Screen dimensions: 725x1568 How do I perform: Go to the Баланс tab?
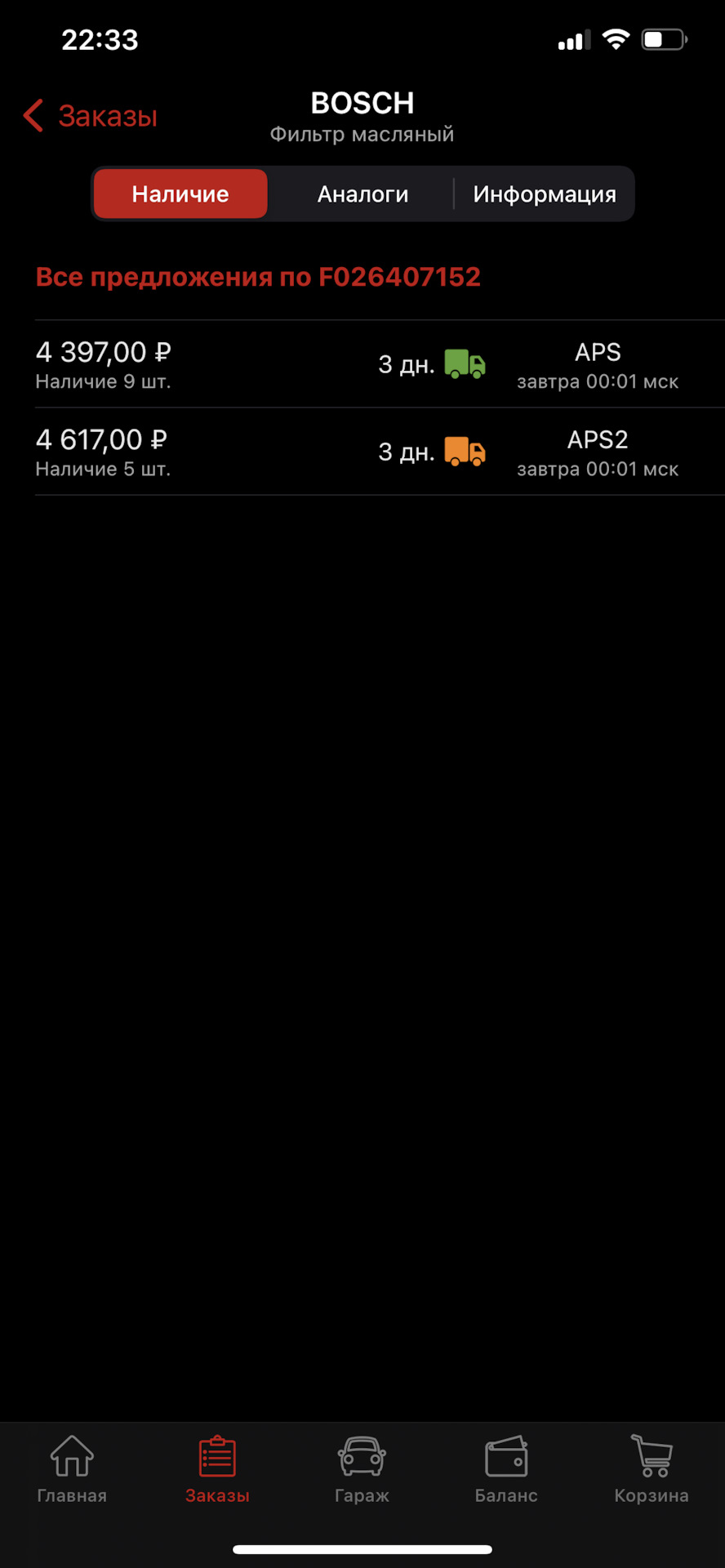pos(506,1470)
